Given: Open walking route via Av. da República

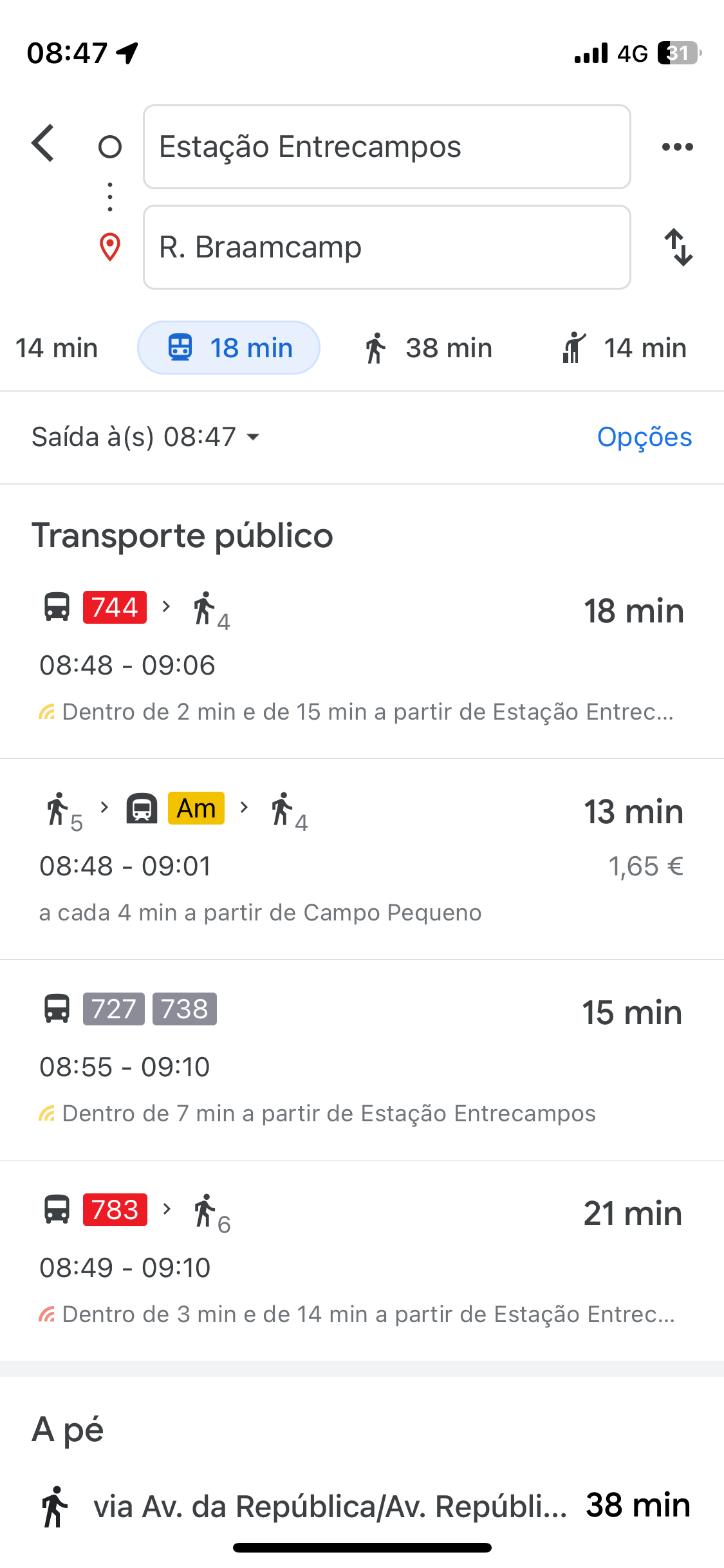Looking at the screenshot, I should 362,1506.
